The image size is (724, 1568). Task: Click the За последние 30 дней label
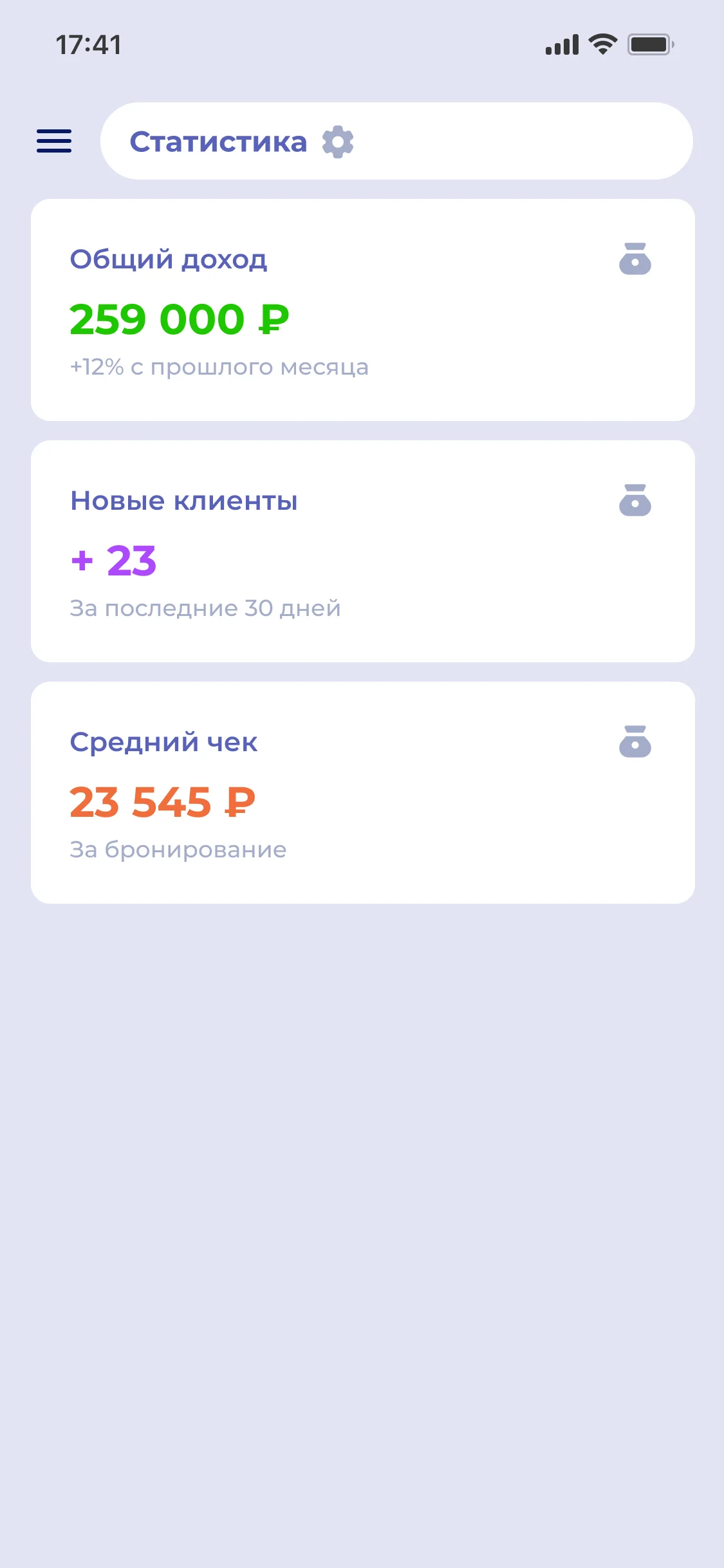coord(205,607)
